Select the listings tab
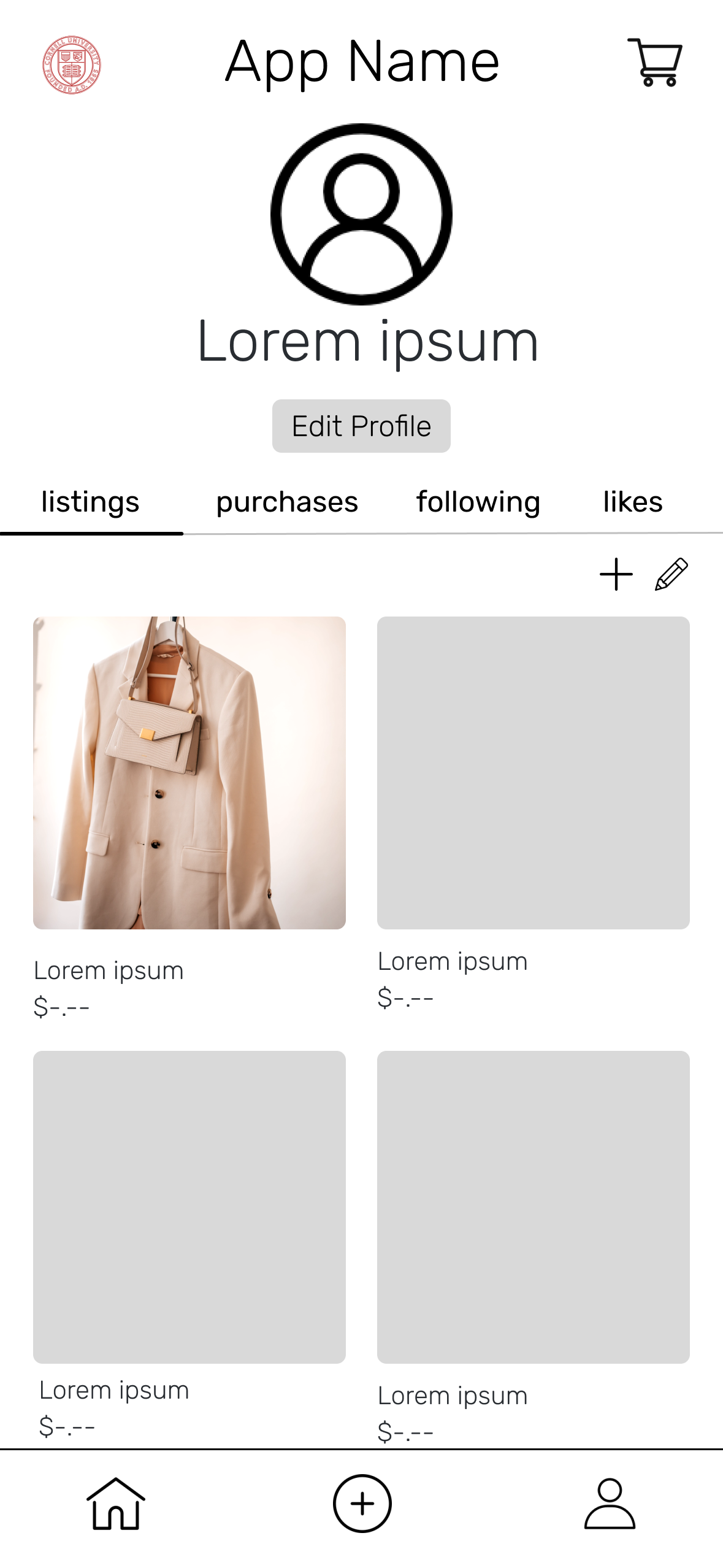Viewport: 723px width, 1568px height. click(x=90, y=502)
